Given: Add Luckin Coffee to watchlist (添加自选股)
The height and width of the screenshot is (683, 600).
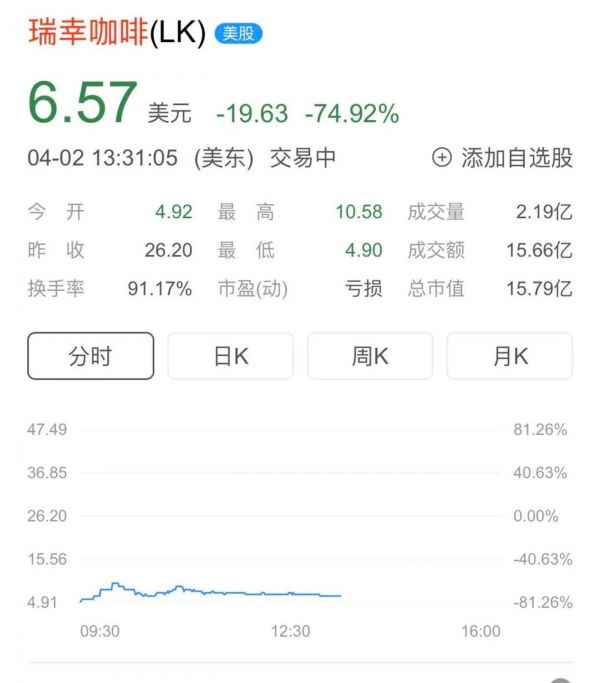Looking at the screenshot, I should (x=502, y=158).
